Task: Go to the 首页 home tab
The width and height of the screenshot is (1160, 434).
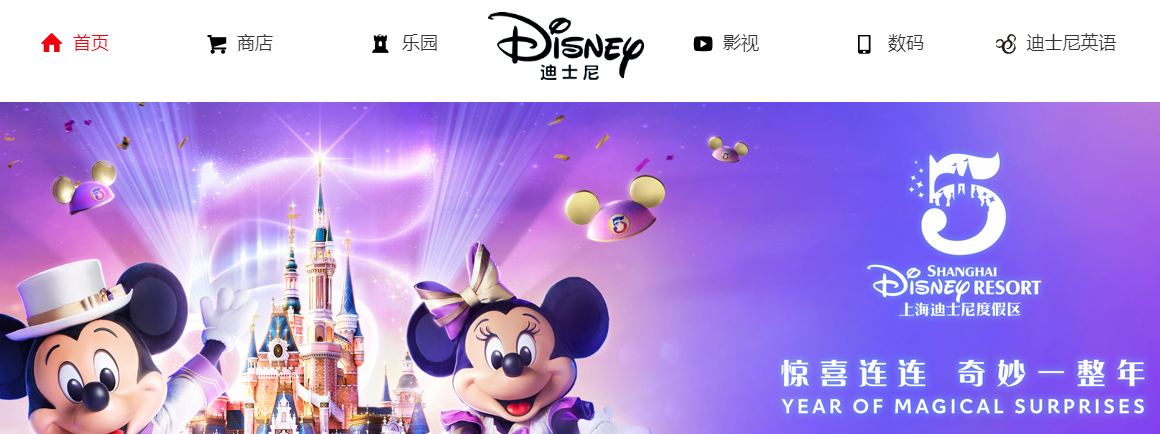Action: 76,43
